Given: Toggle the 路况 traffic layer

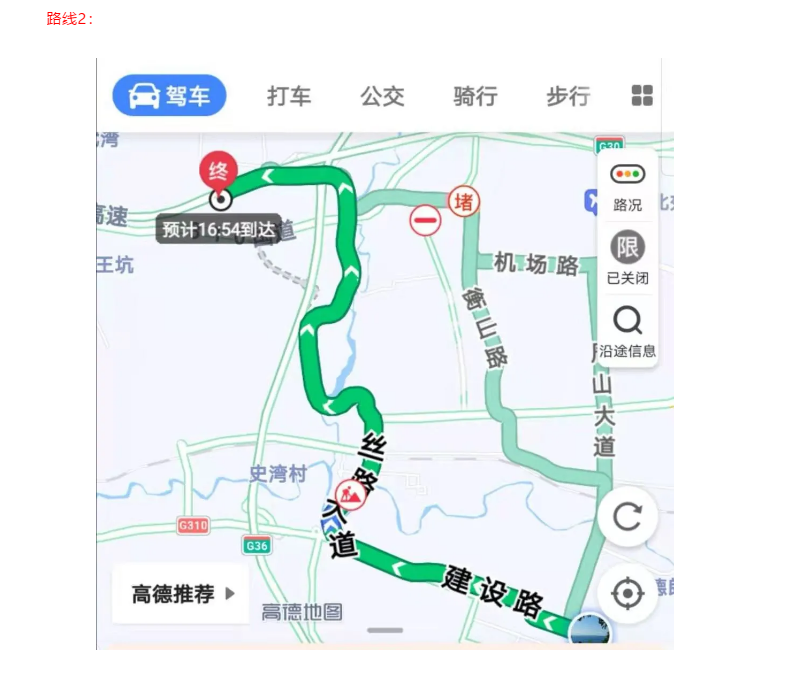Looking at the screenshot, I should [628, 186].
